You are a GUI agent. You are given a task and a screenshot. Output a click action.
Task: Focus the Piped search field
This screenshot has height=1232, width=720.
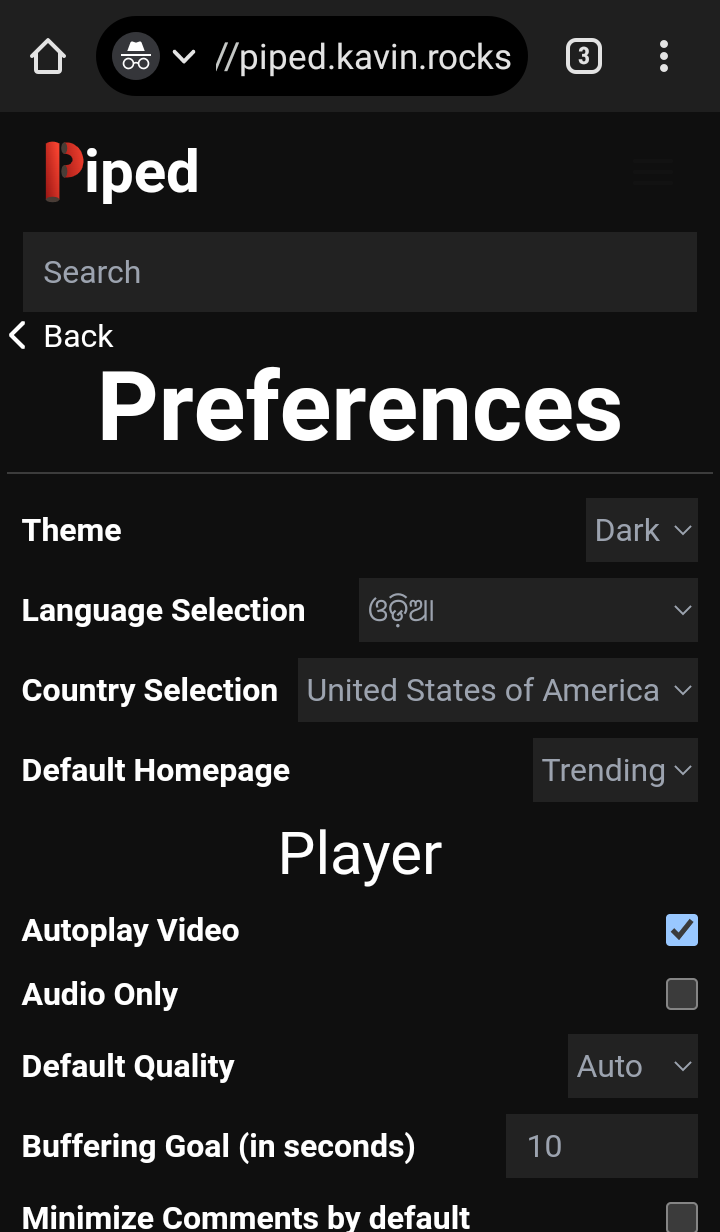coord(360,272)
